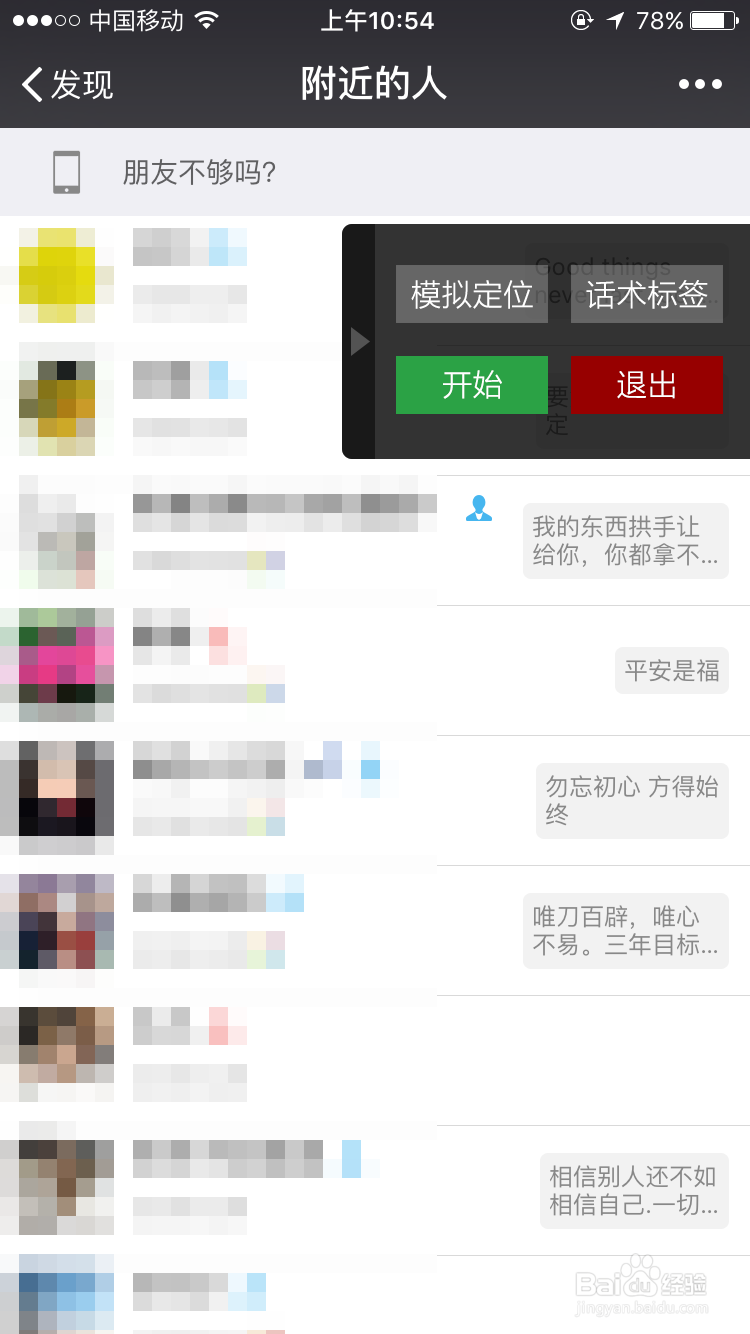Tap the 开始 button to start
750x1334 pixels.
pos(471,385)
